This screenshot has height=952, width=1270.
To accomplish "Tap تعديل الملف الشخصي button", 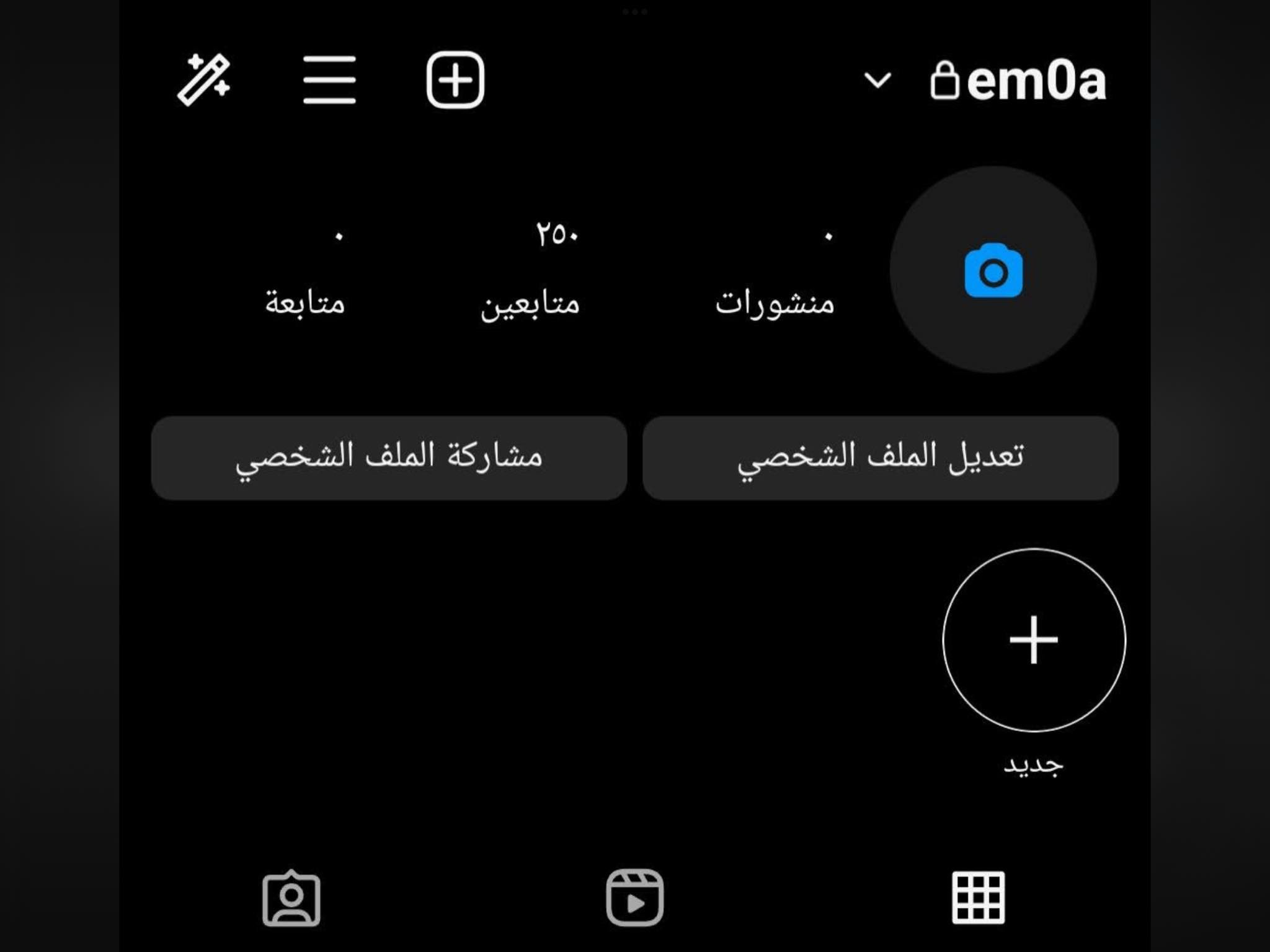I will (880, 457).
